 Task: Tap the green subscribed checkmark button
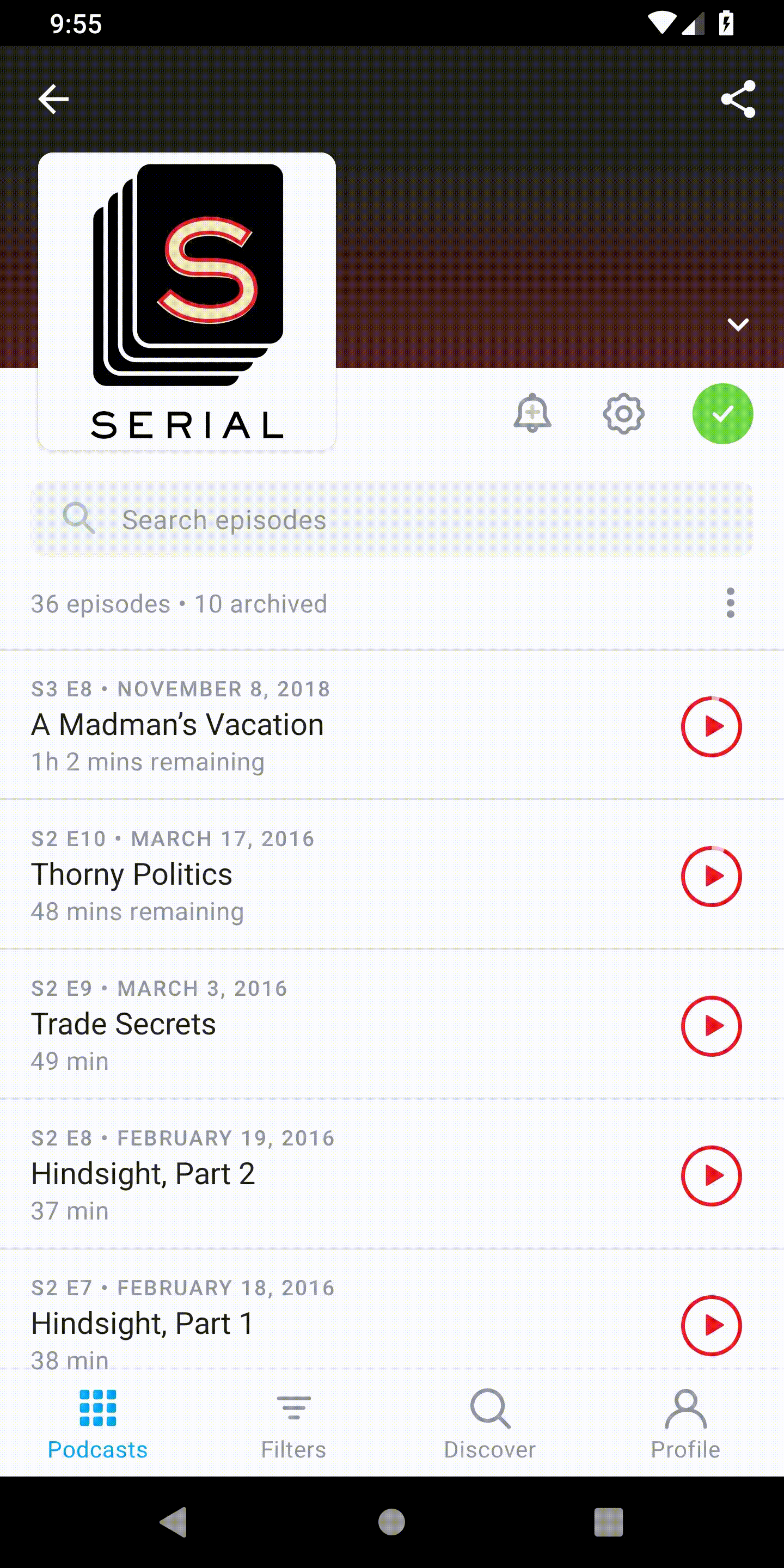coord(722,414)
